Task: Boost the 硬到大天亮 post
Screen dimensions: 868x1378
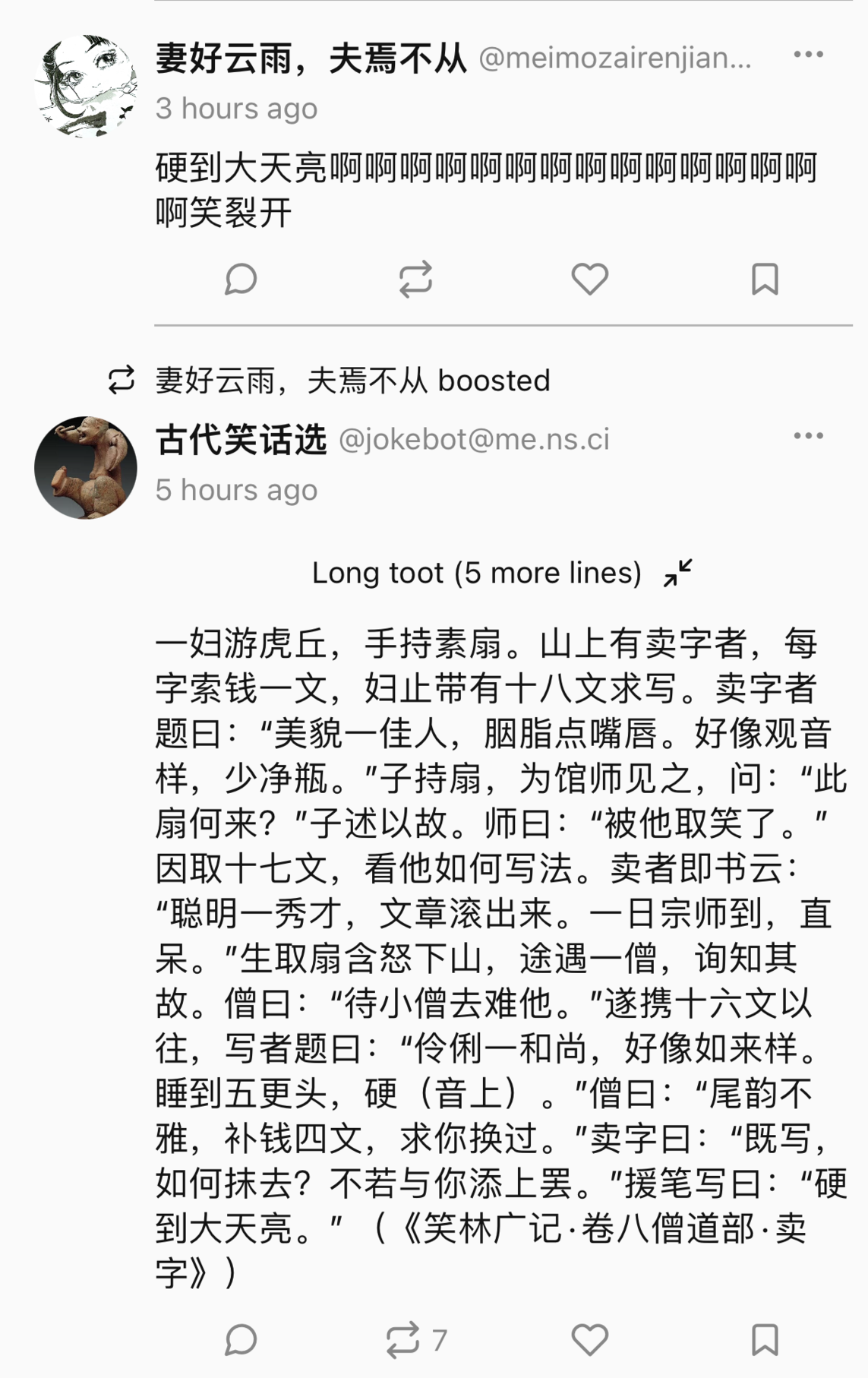Action: click(415, 279)
